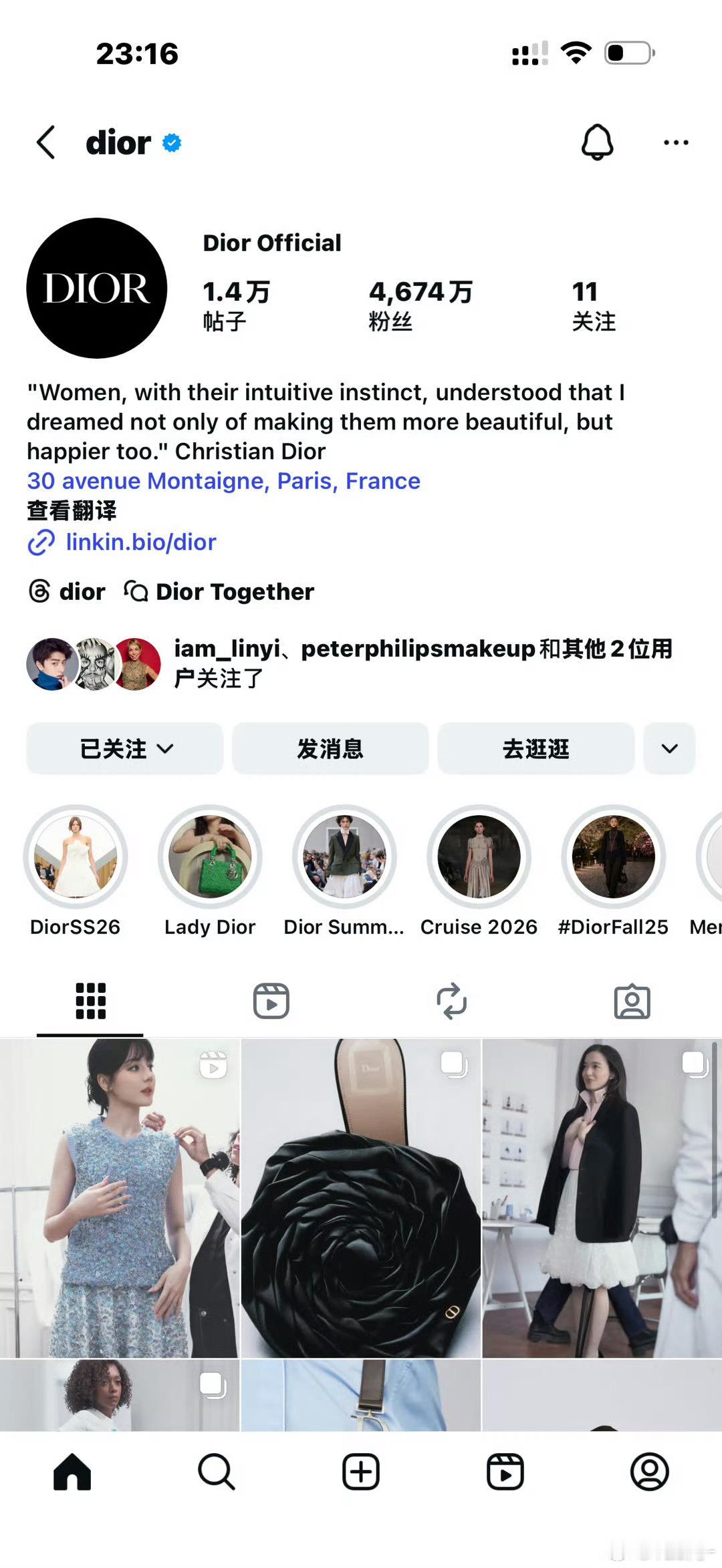Open the linkin.bio/dior link
This screenshot has width=722, height=1568.
(x=140, y=542)
